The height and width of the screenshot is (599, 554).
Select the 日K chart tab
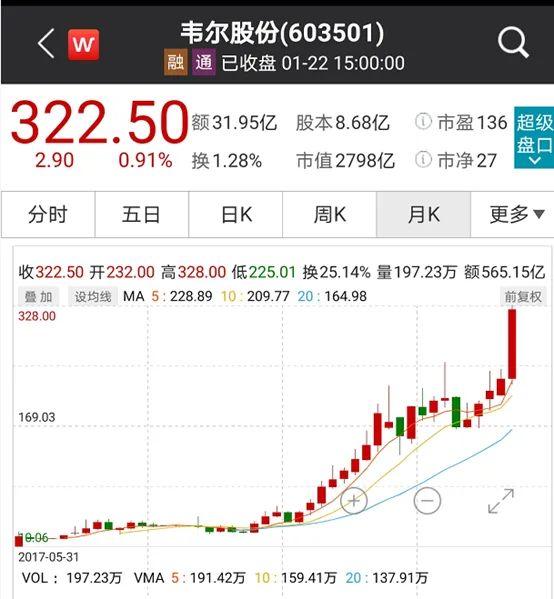click(236, 214)
